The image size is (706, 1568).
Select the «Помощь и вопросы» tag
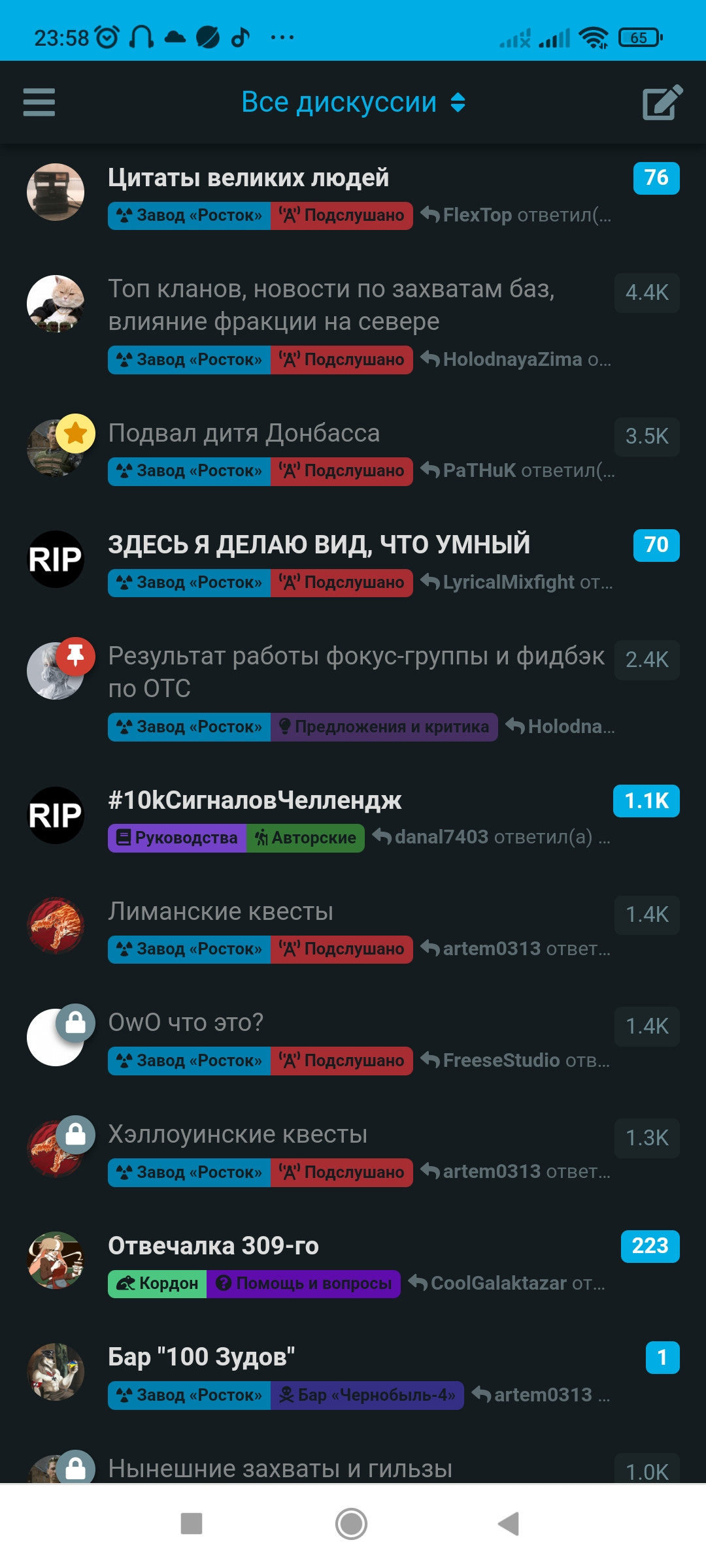[304, 1283]
